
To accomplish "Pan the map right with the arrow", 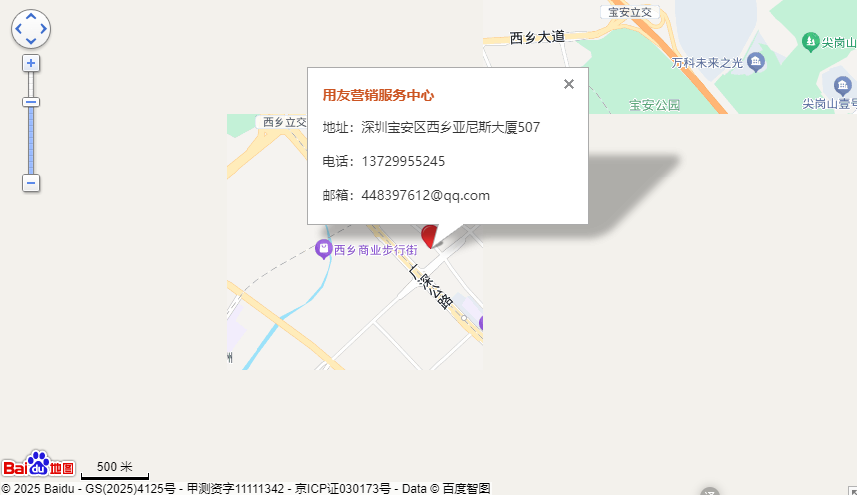I will pyautogui.click(x=43, y=29).
